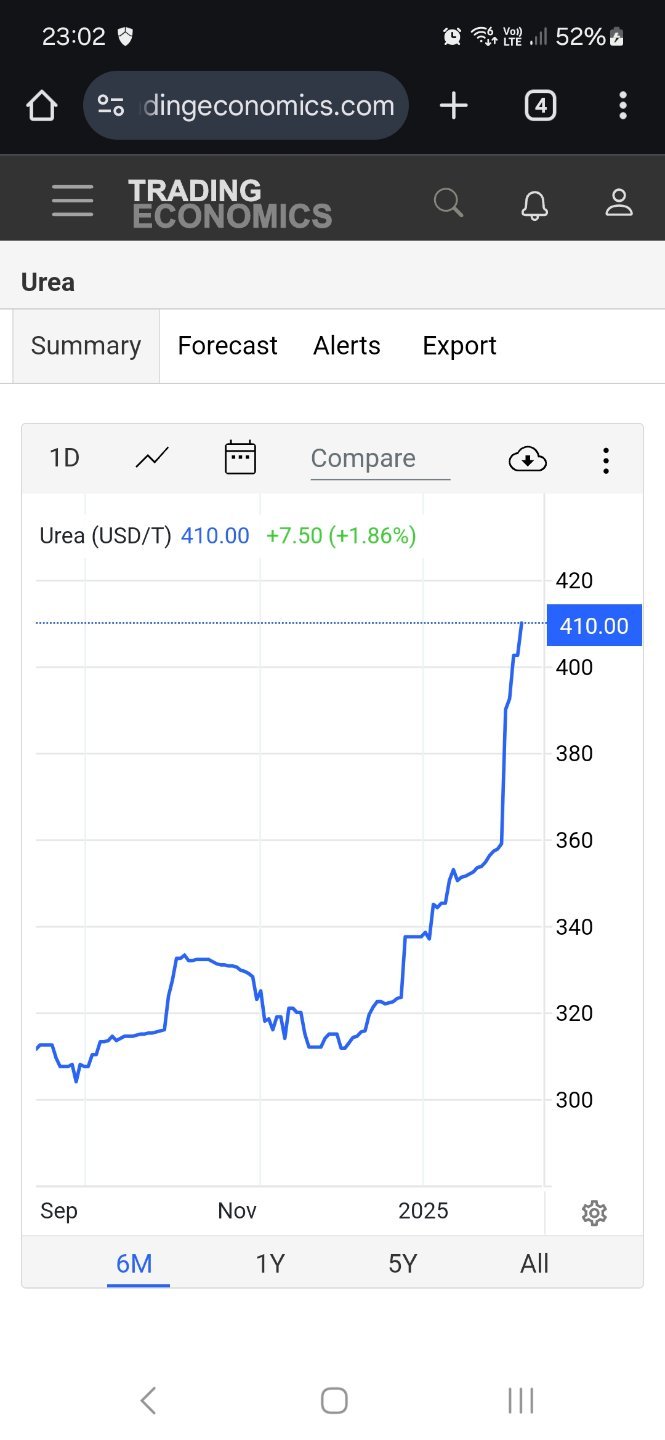The width and height of the screenshot is (665, 1440).
Task: Open the user account icon
Action: 619,203
